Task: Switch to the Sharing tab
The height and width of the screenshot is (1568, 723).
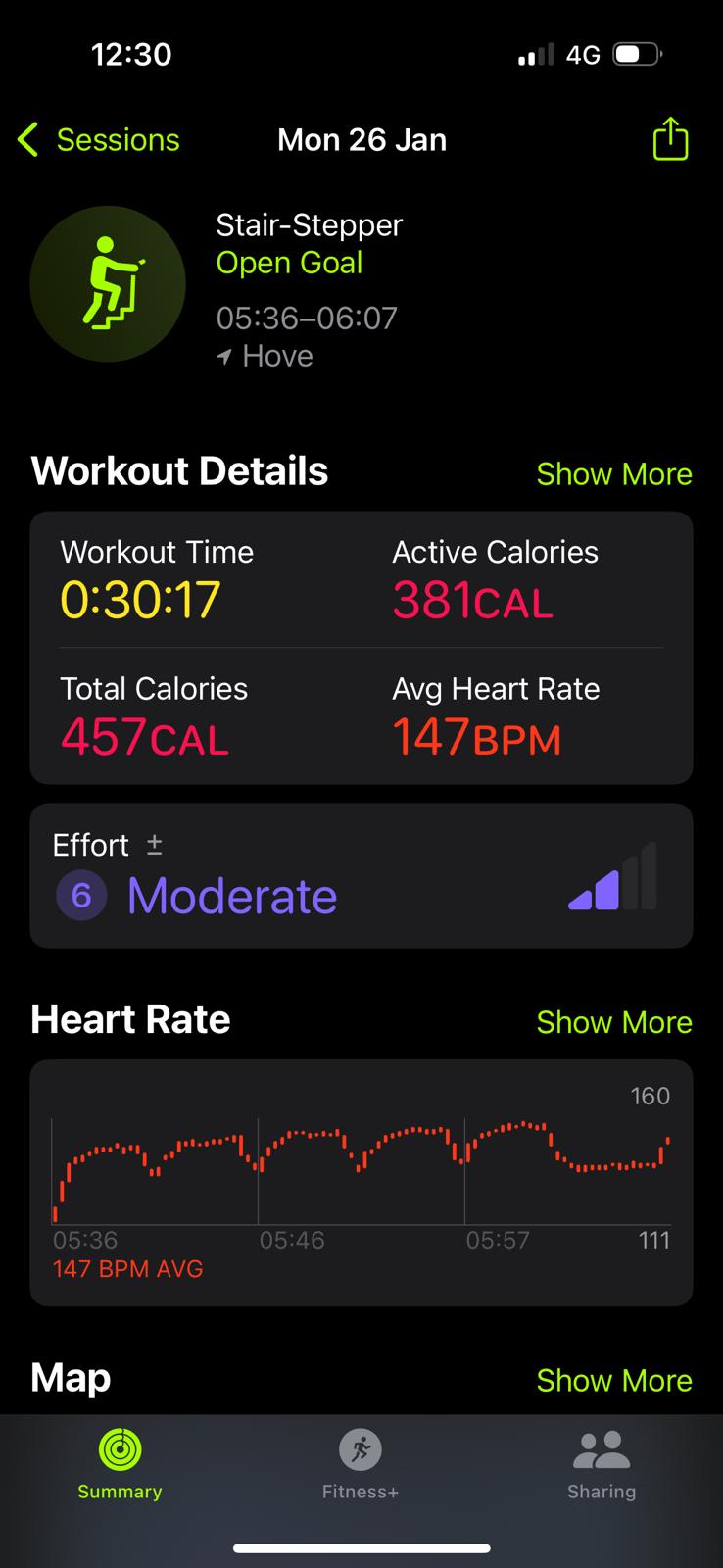Action: click(601, 1465)
